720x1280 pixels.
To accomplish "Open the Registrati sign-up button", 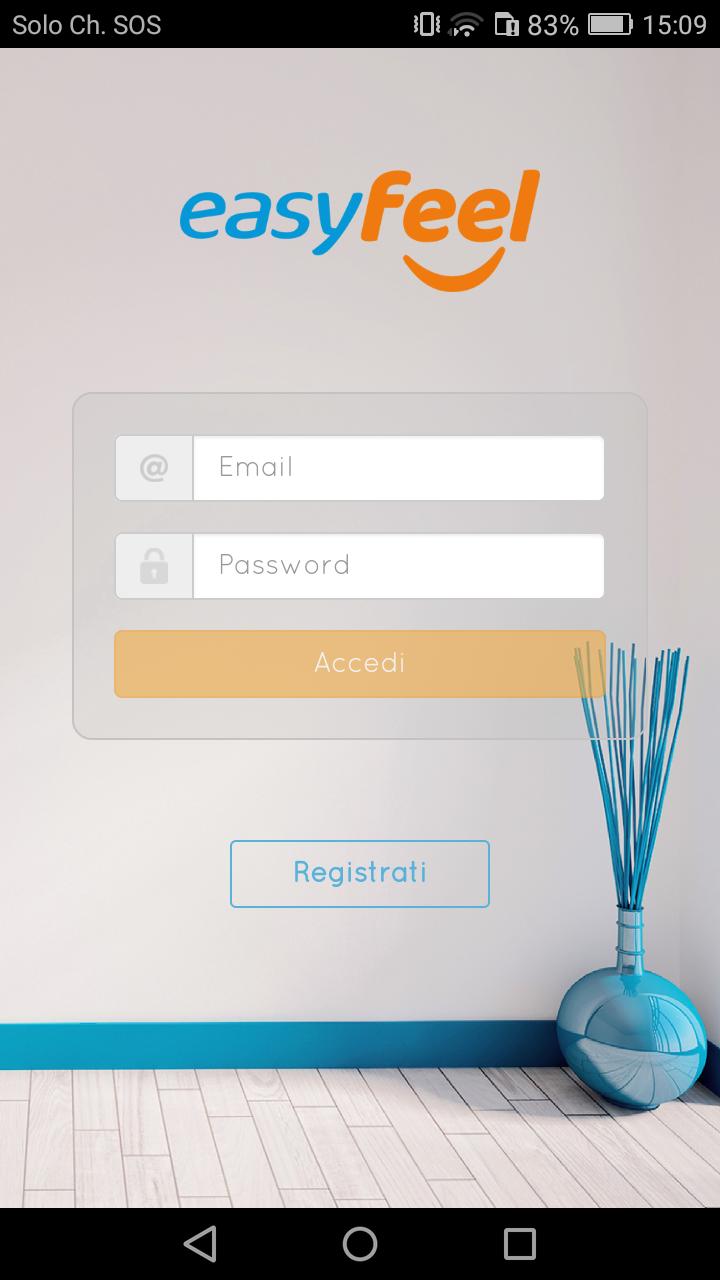I will click(x=359, y=874).
